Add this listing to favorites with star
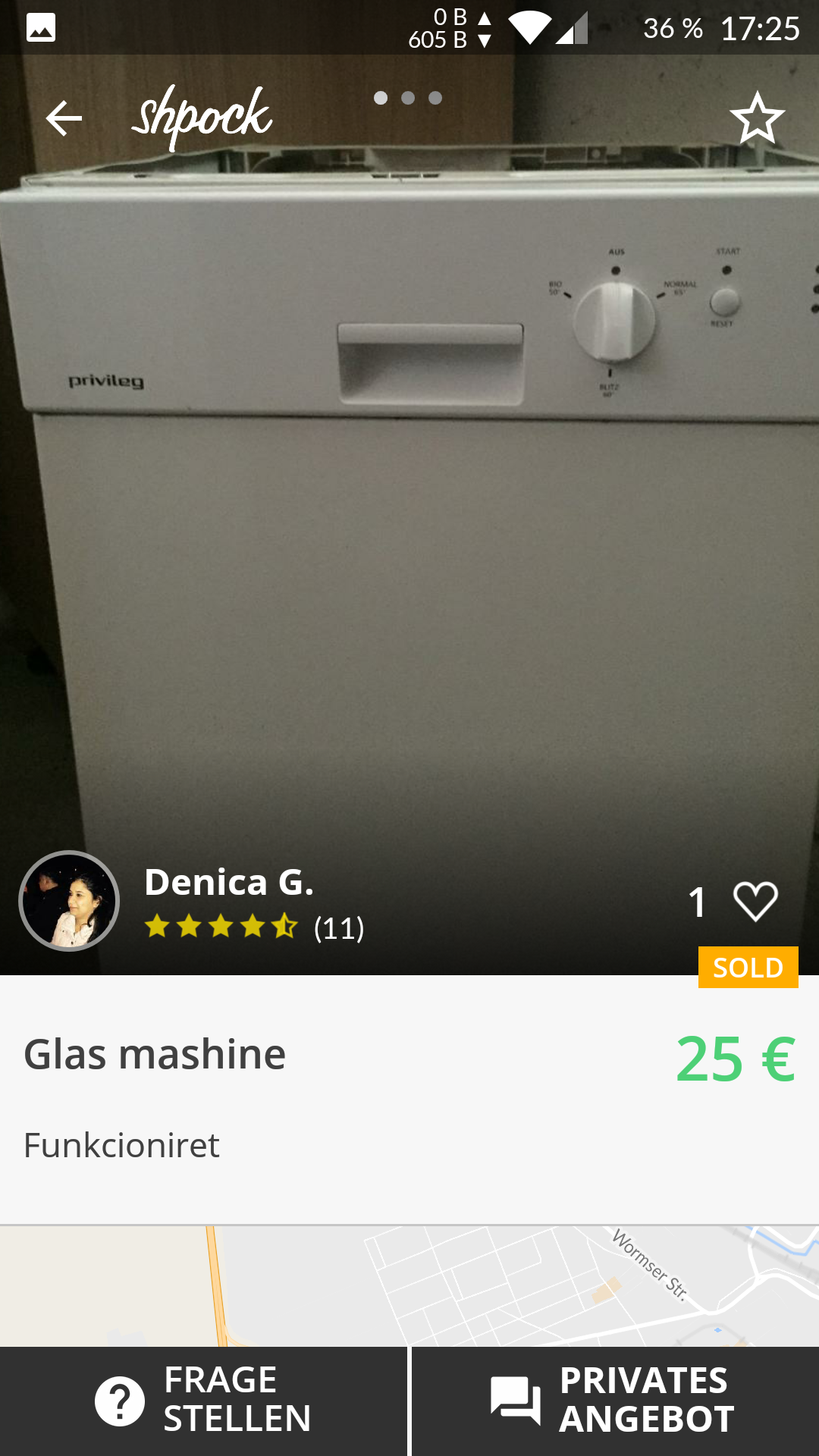This screenshot has width=819, height=1456. click(757, 118)
